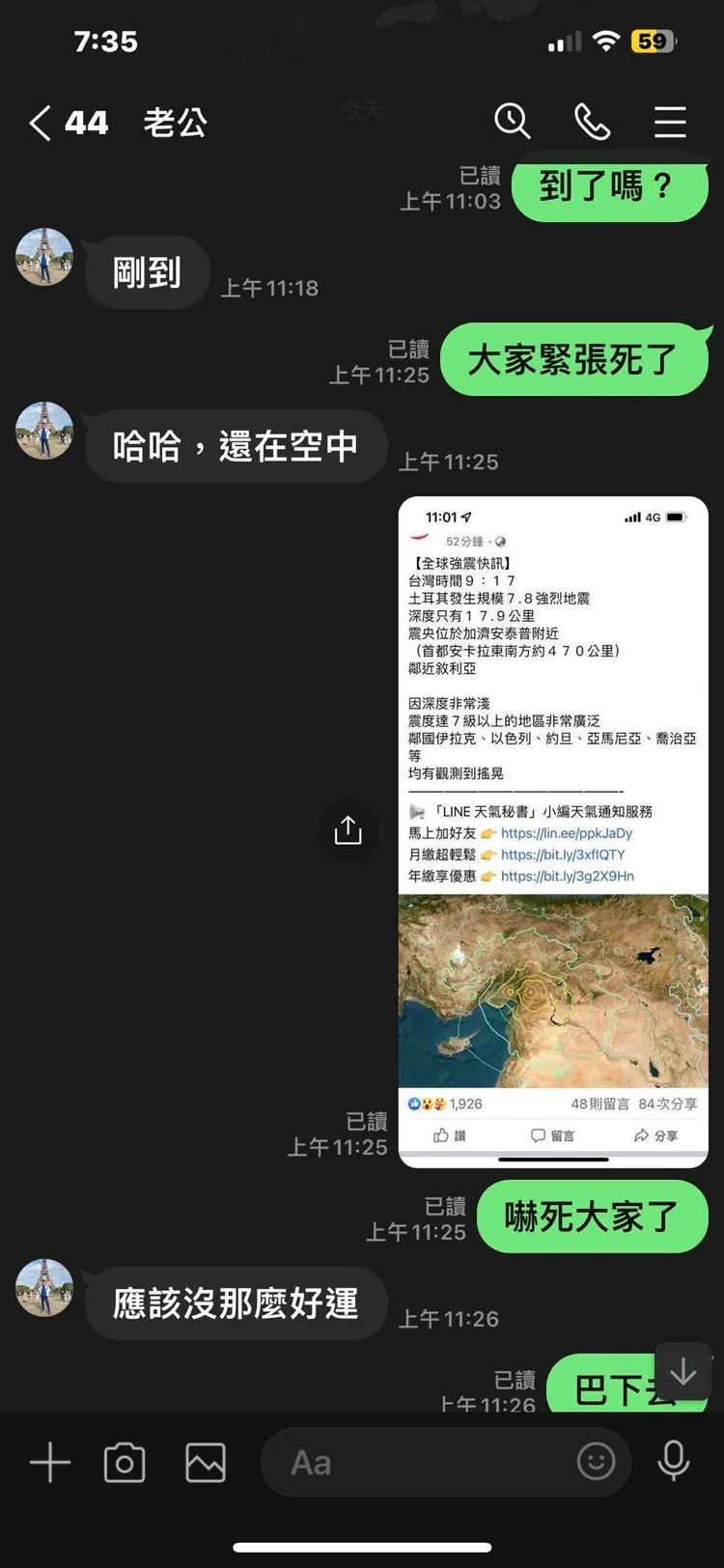The height and width of the screenshot is (1568, 724).
Task: Open the emoji picker in the message field
Action: click(x=599, y=1462)
